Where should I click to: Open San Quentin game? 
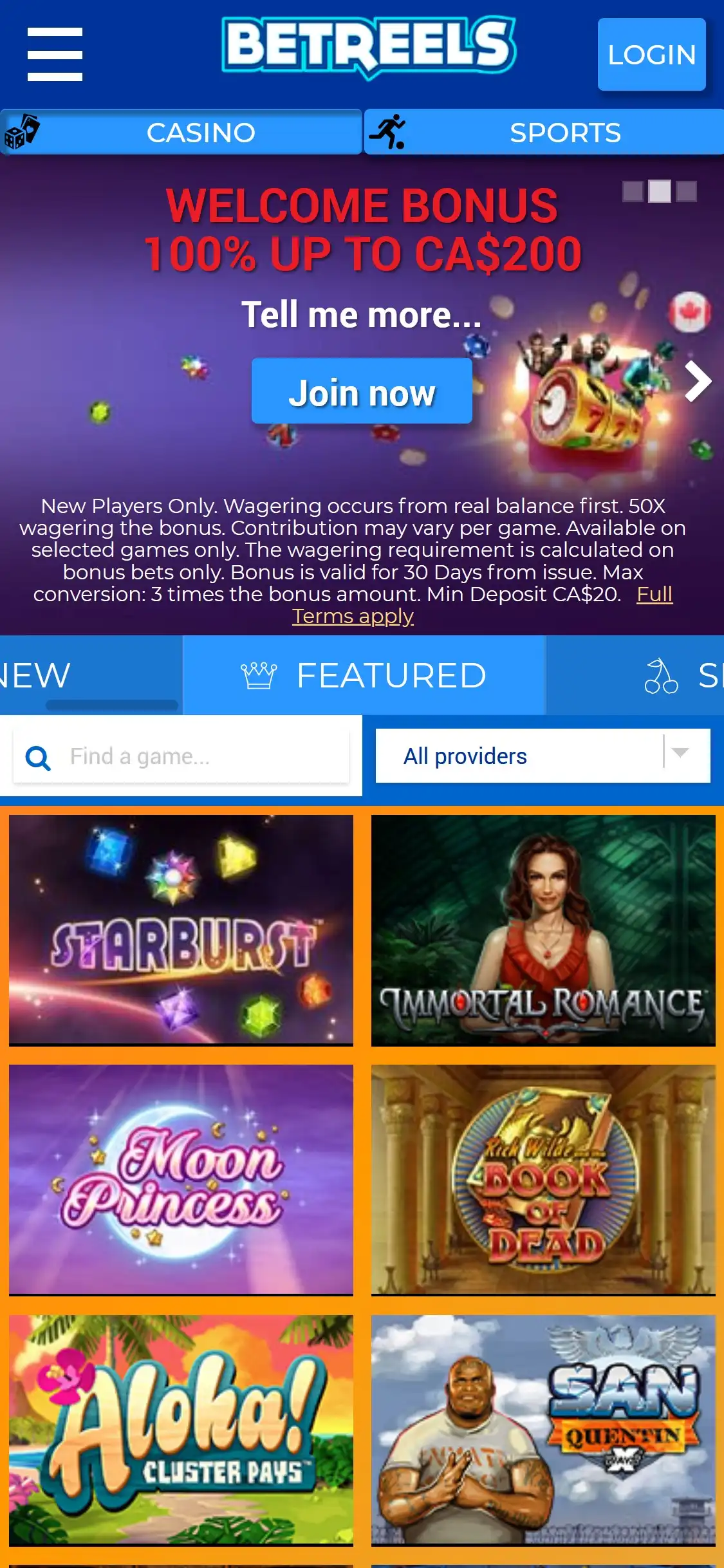(x=543, y=1429)
